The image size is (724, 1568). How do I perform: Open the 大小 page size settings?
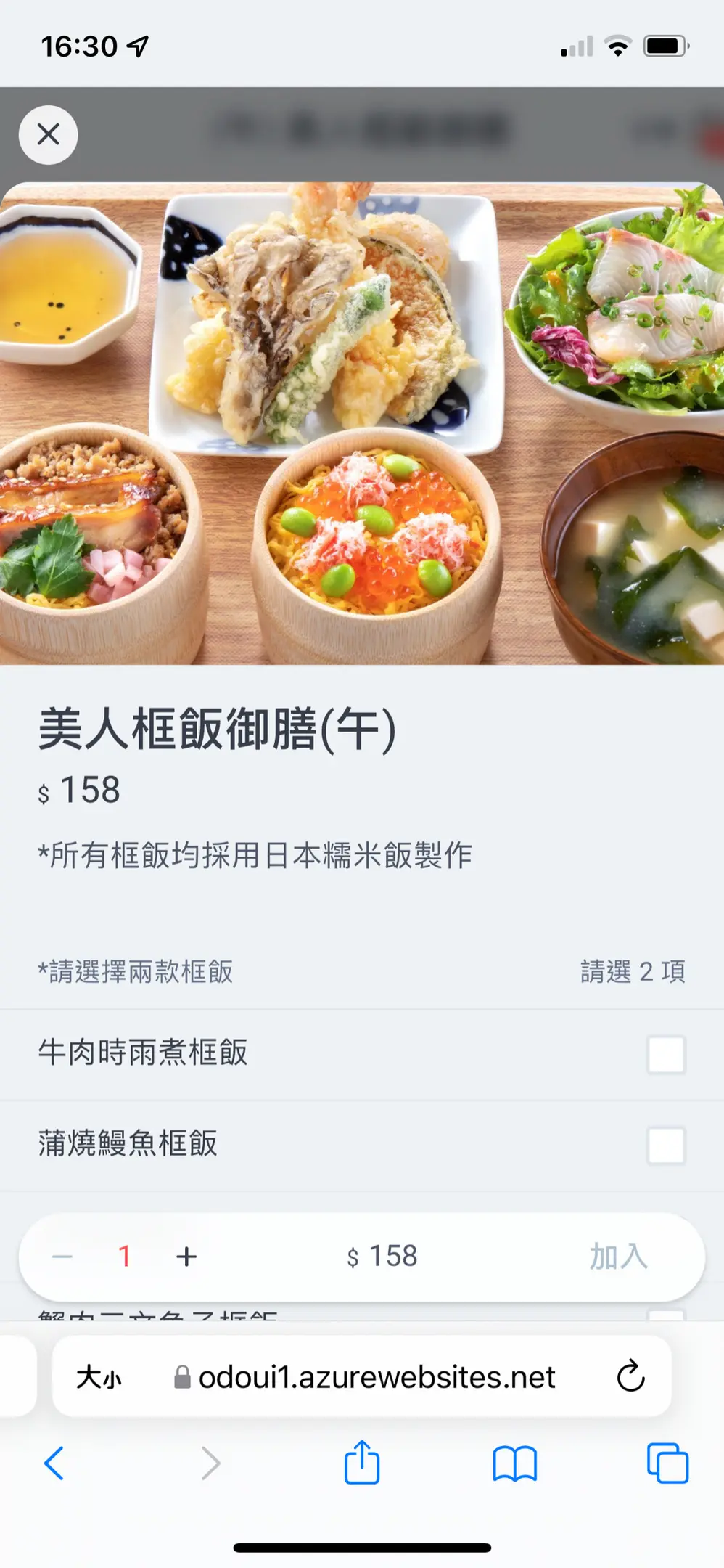(99, 1377)
